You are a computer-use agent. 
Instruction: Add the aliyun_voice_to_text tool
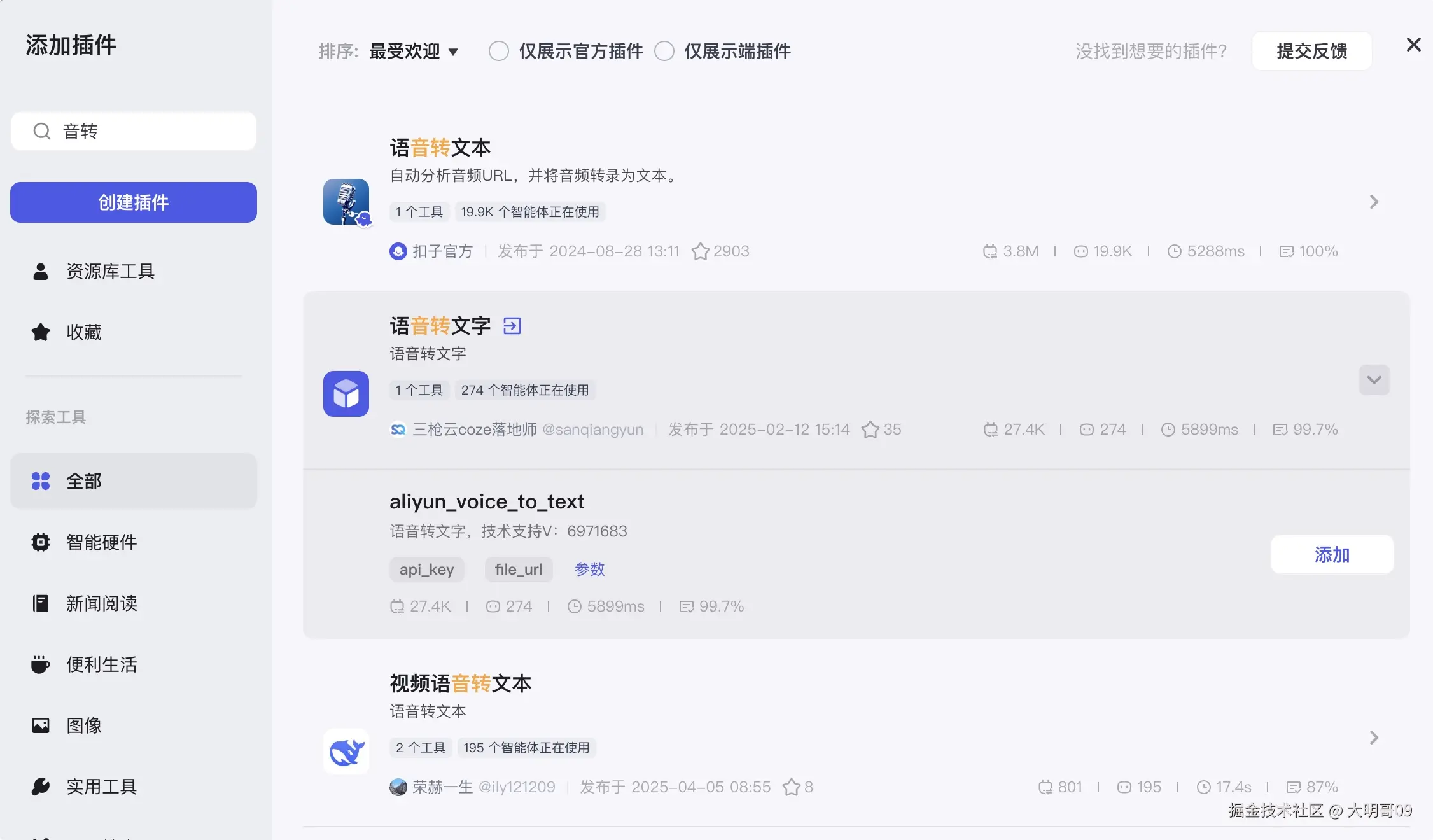[1332, 554]
